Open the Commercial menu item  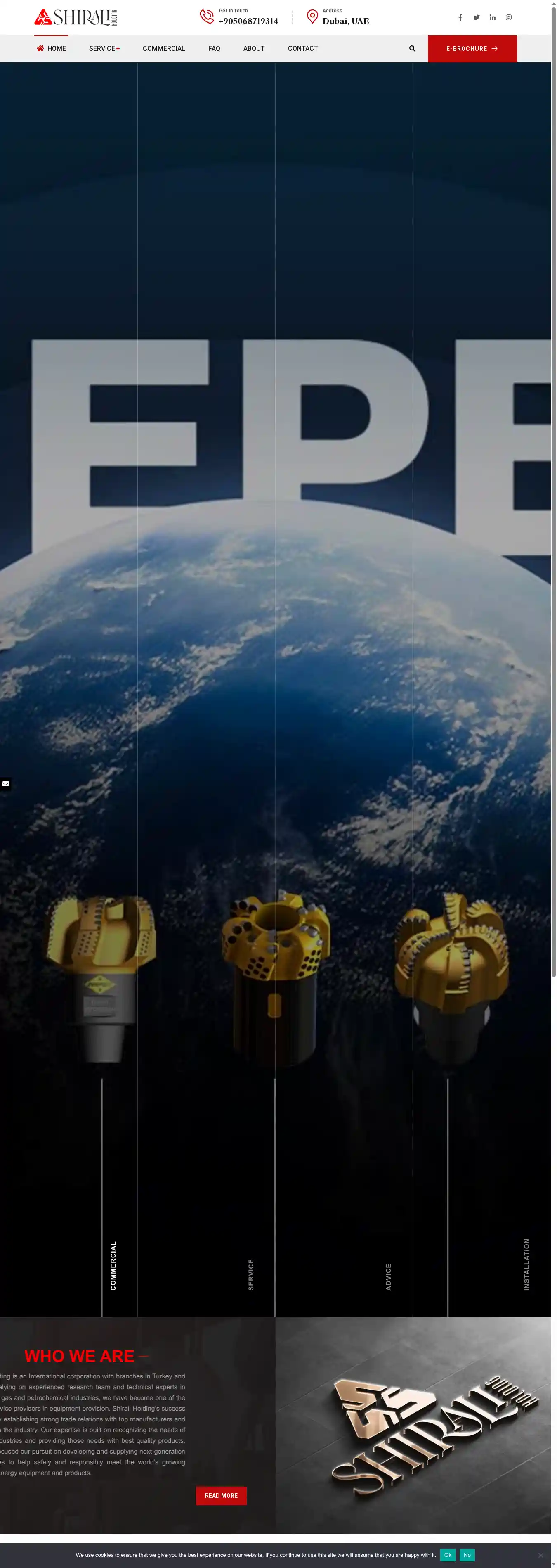click(163, 49)
